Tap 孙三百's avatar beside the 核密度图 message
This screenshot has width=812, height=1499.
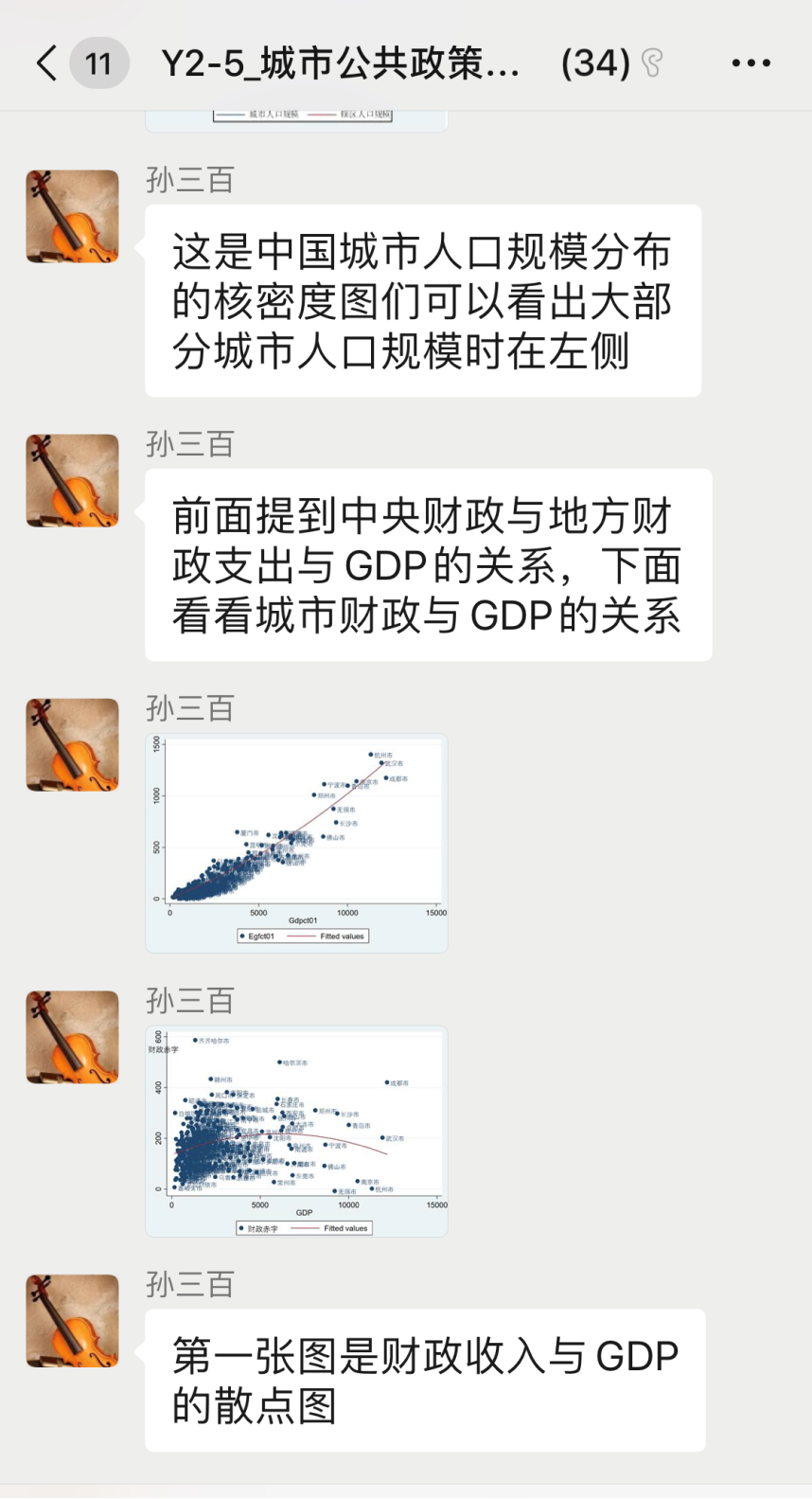pos(72,216)
